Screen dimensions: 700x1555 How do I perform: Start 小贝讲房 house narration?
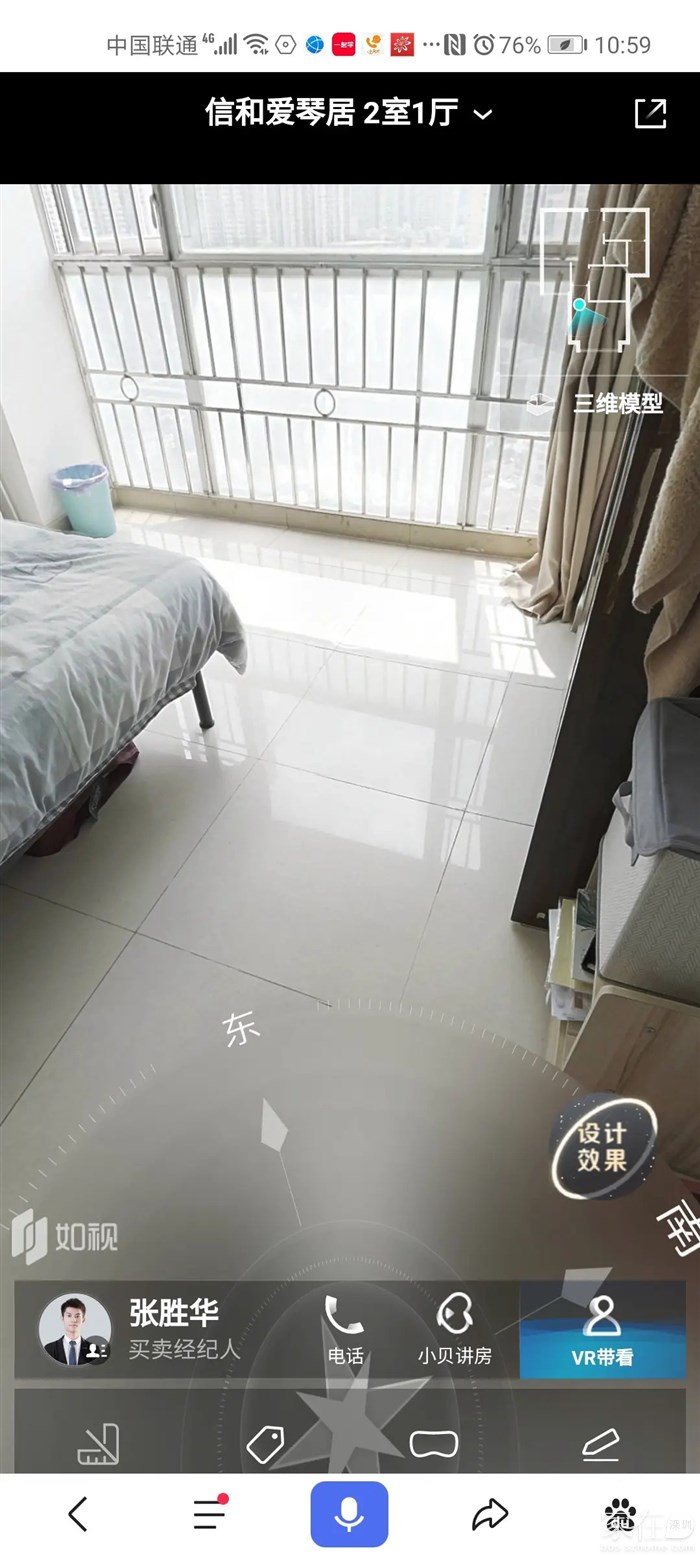454,1329
